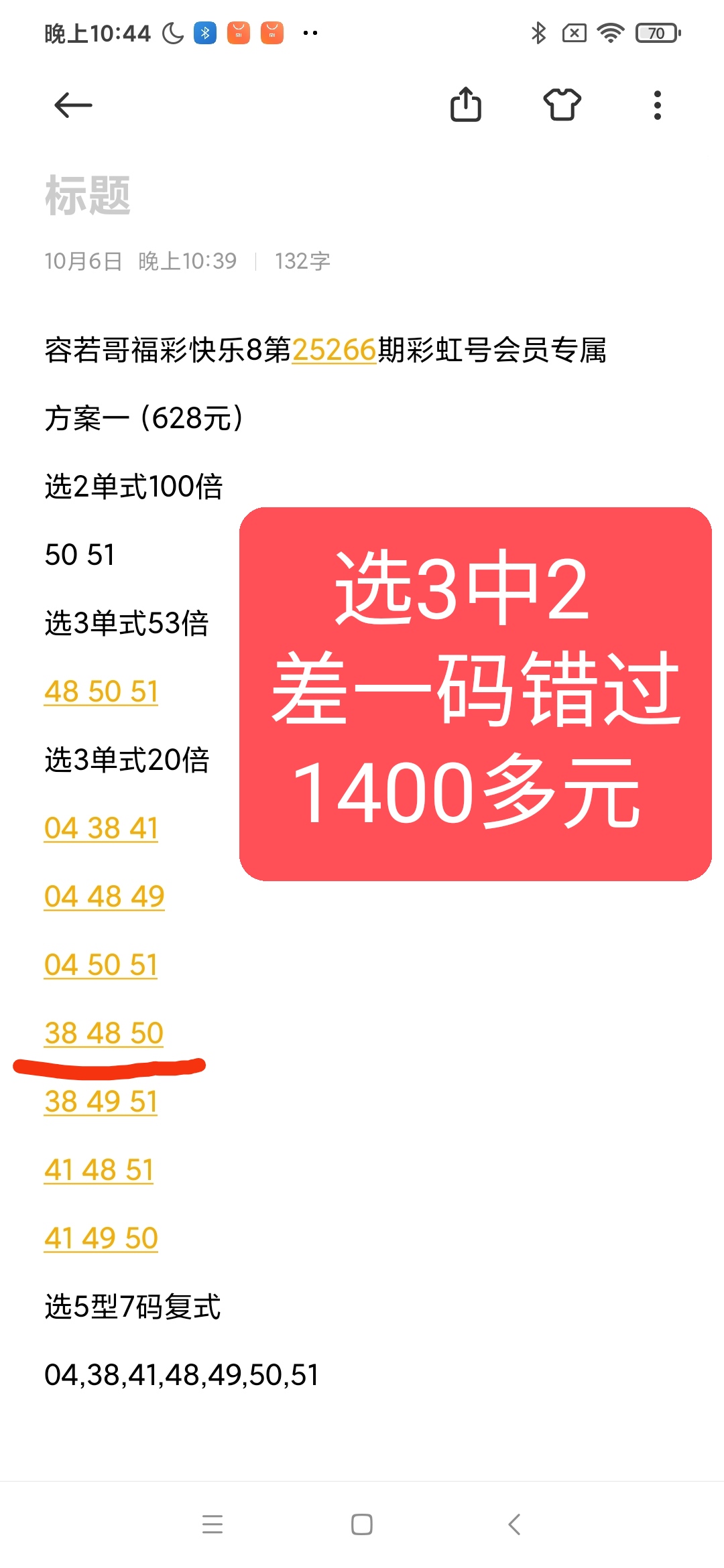Tap the linked numbers 04 48 49
Image resolution: width=724 pixels, height=1568 pixels.
tap(104, 897)
